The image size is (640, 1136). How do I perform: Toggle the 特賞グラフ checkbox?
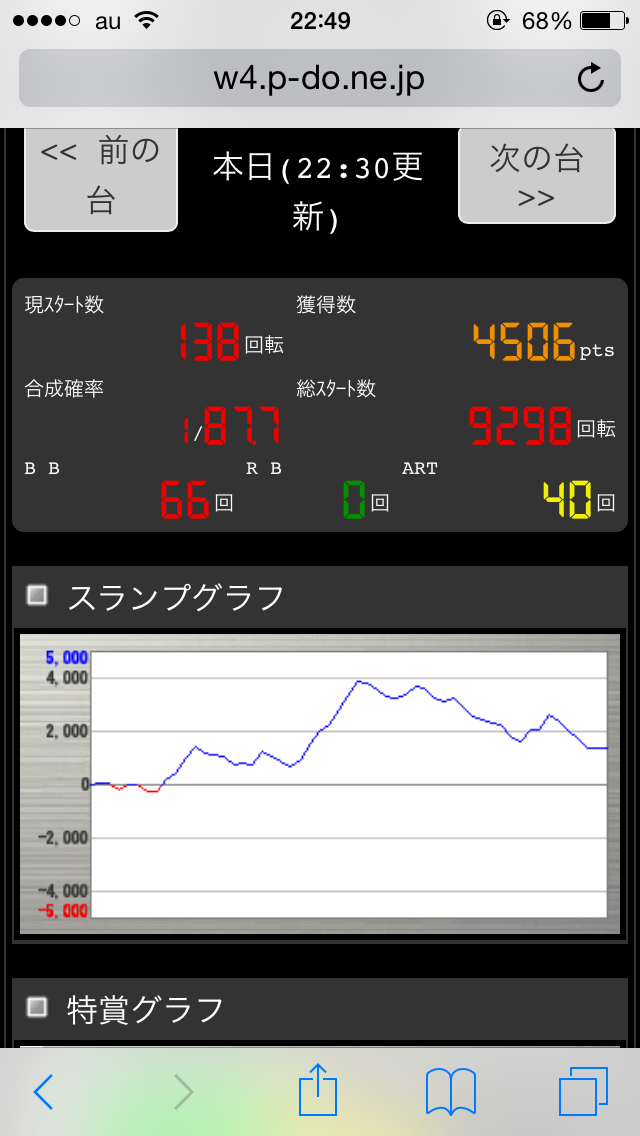(37, 1007)
